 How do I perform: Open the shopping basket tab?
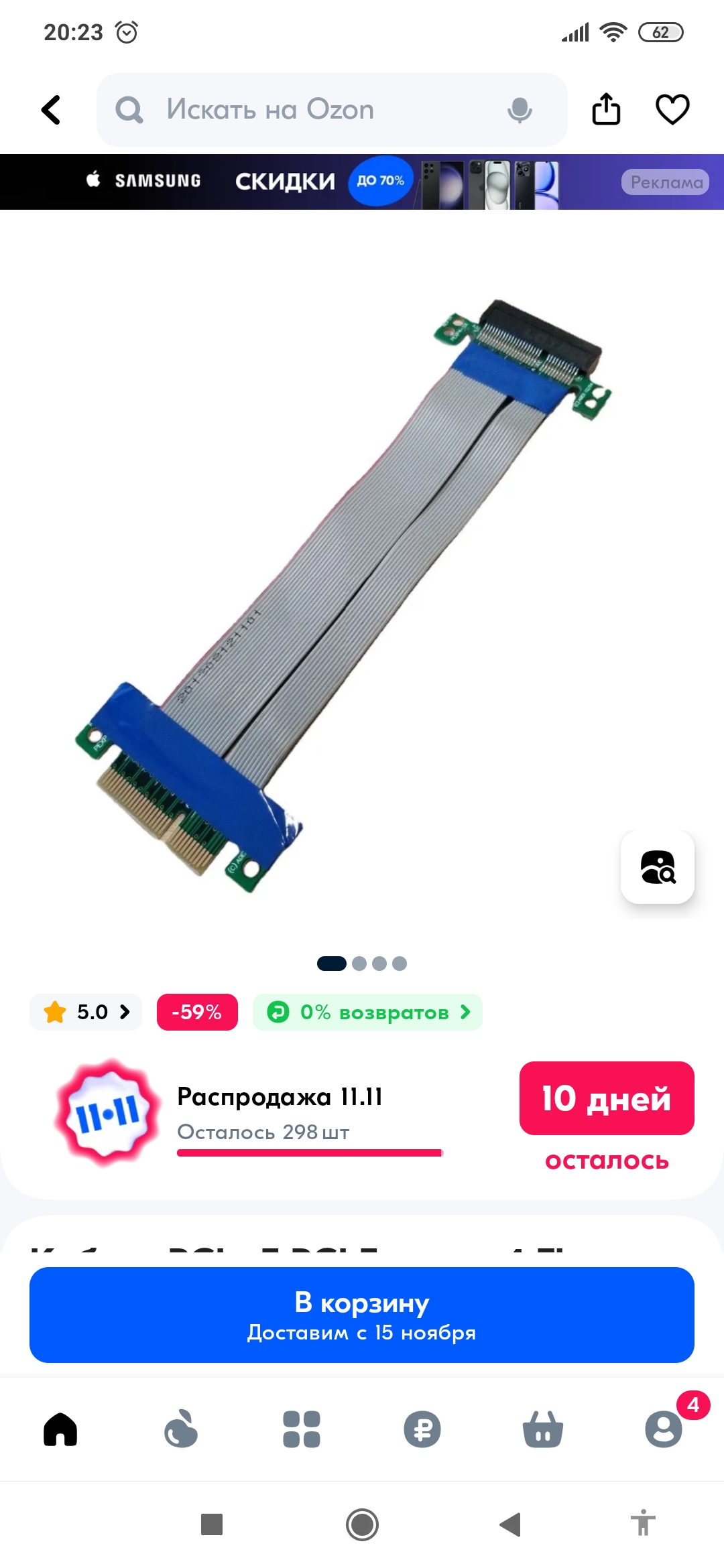tap(543, 1429)
